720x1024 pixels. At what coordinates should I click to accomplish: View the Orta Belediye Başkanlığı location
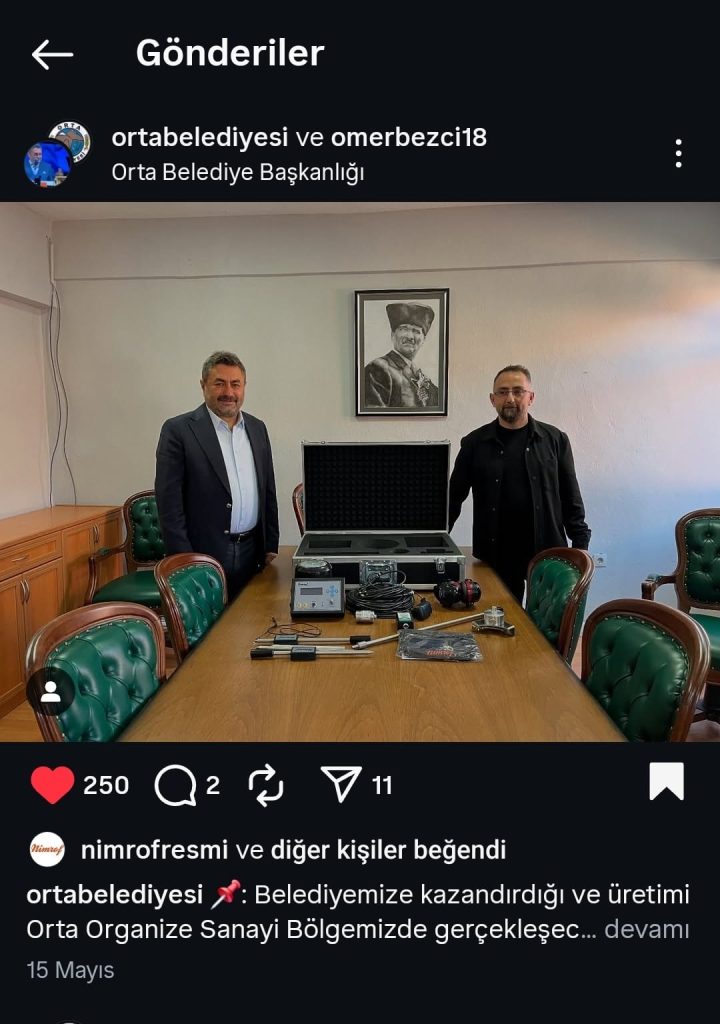point(237,172)
